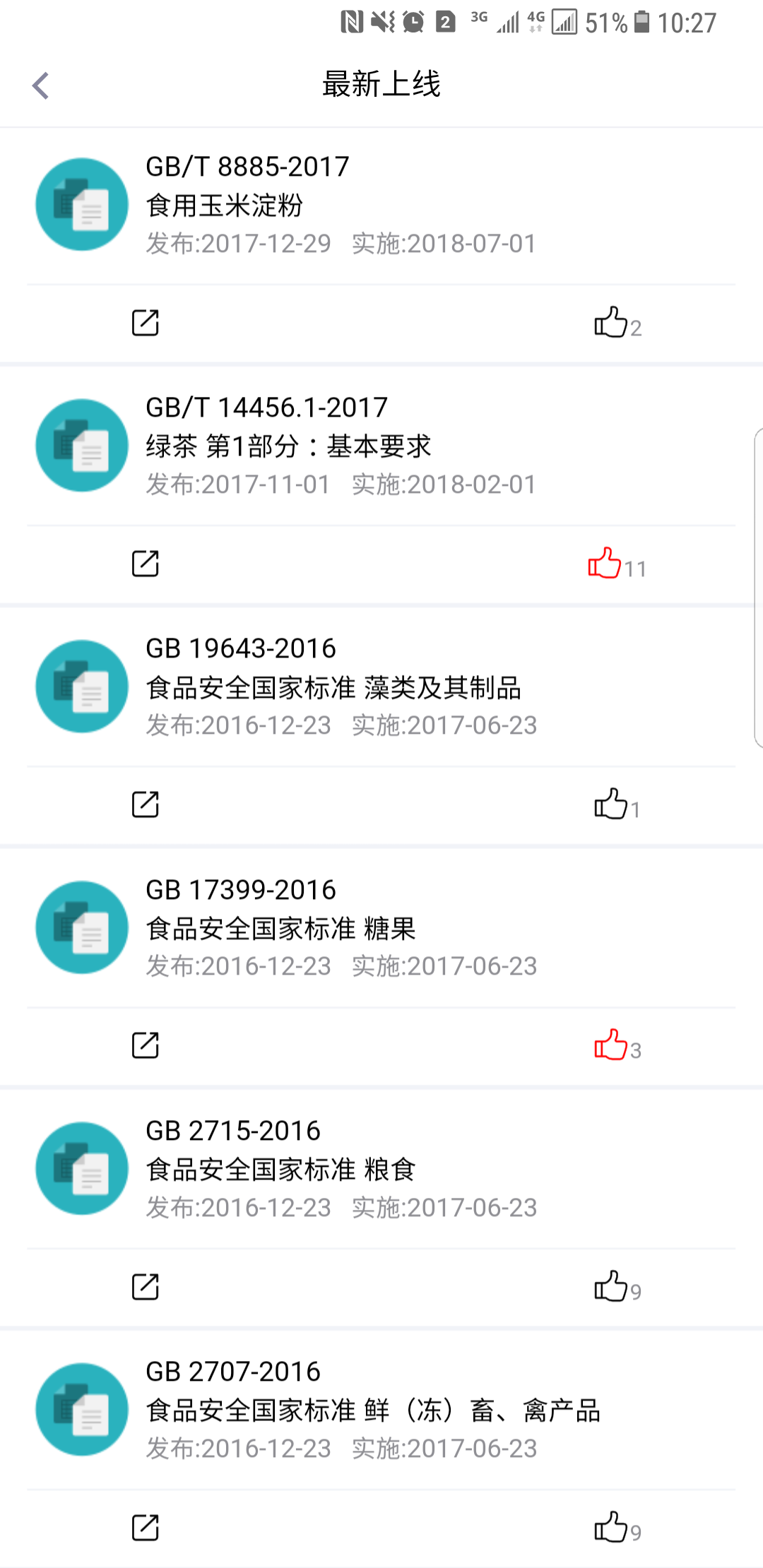Tap the share icon under GB 2715-2016 粮食
Viewport: 763px width, 1568px height.
145,1287
